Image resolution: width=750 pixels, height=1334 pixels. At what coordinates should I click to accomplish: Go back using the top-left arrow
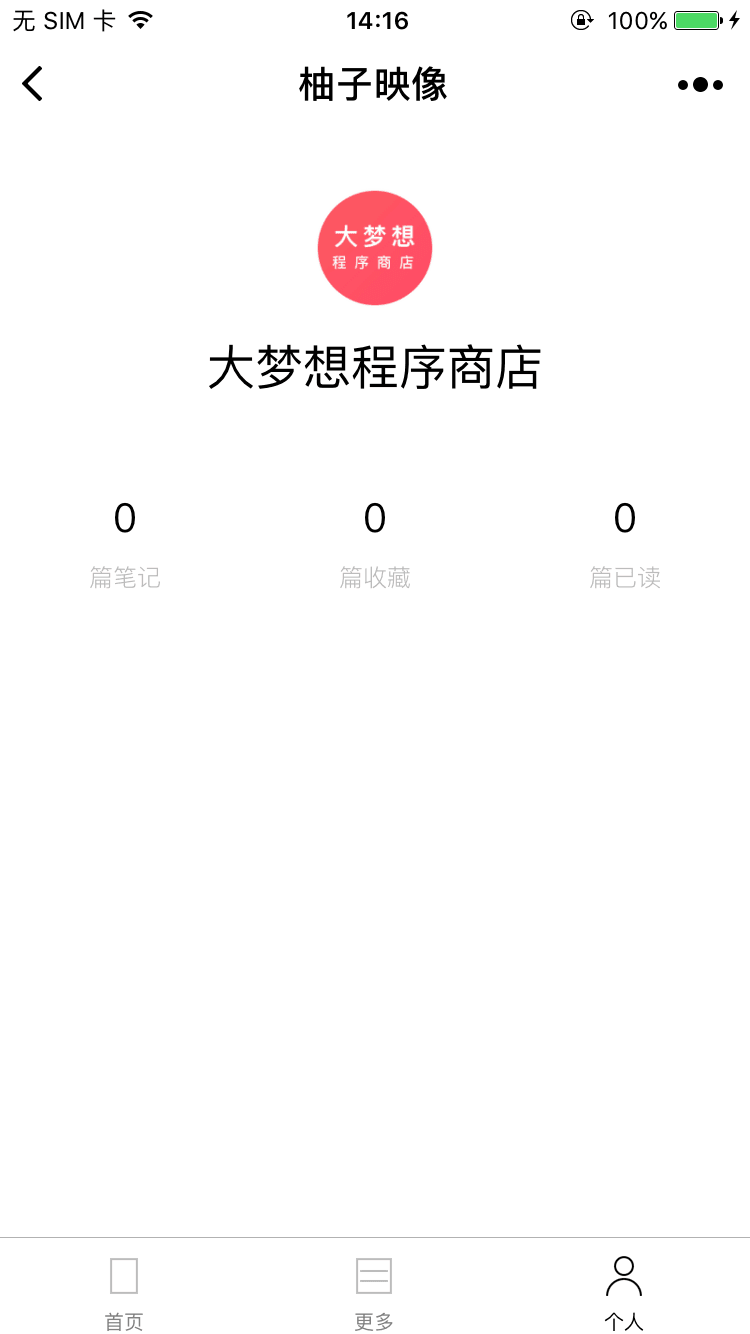click(33, 84)
